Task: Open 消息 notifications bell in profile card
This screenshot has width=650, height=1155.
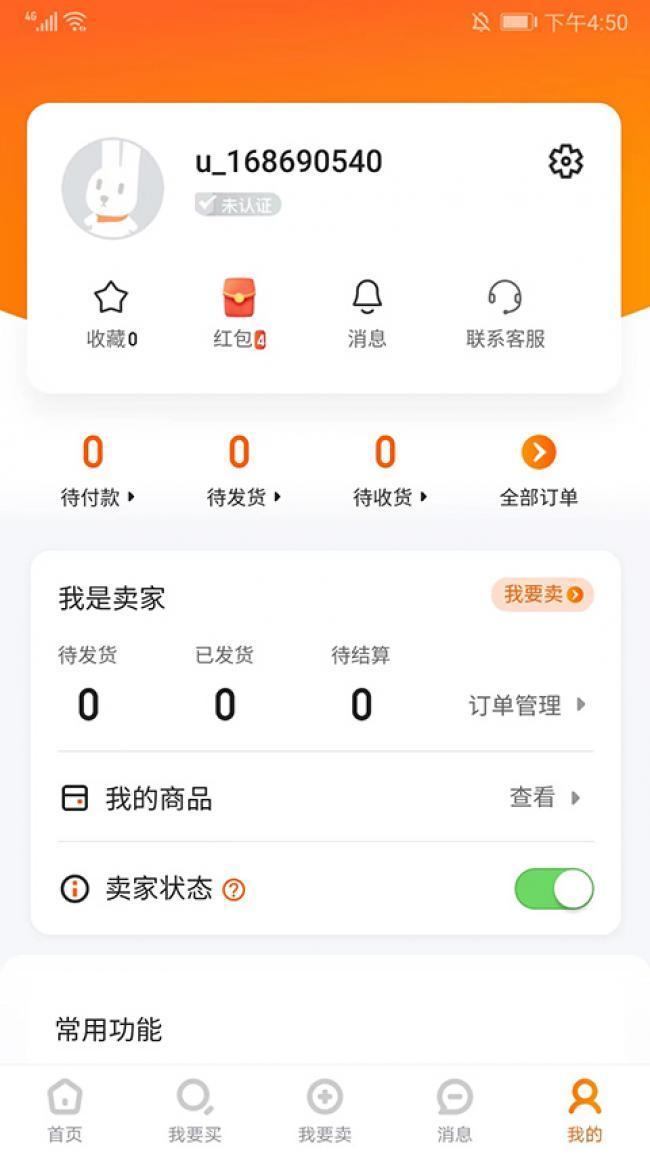Action: coord(367,315)
